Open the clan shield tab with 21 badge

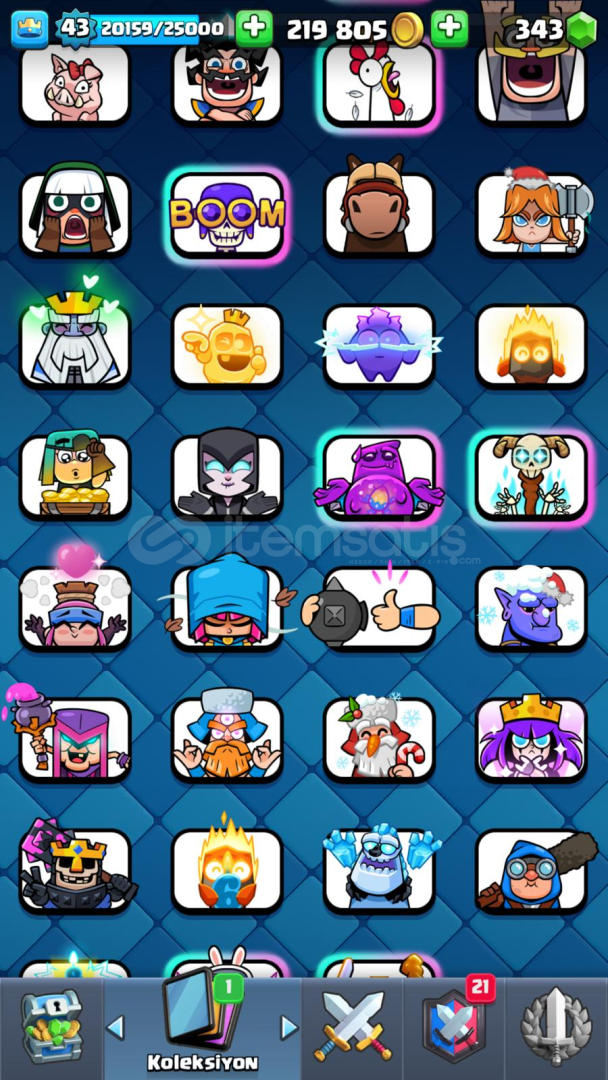pyautogui.click(x=454, y=1026)
